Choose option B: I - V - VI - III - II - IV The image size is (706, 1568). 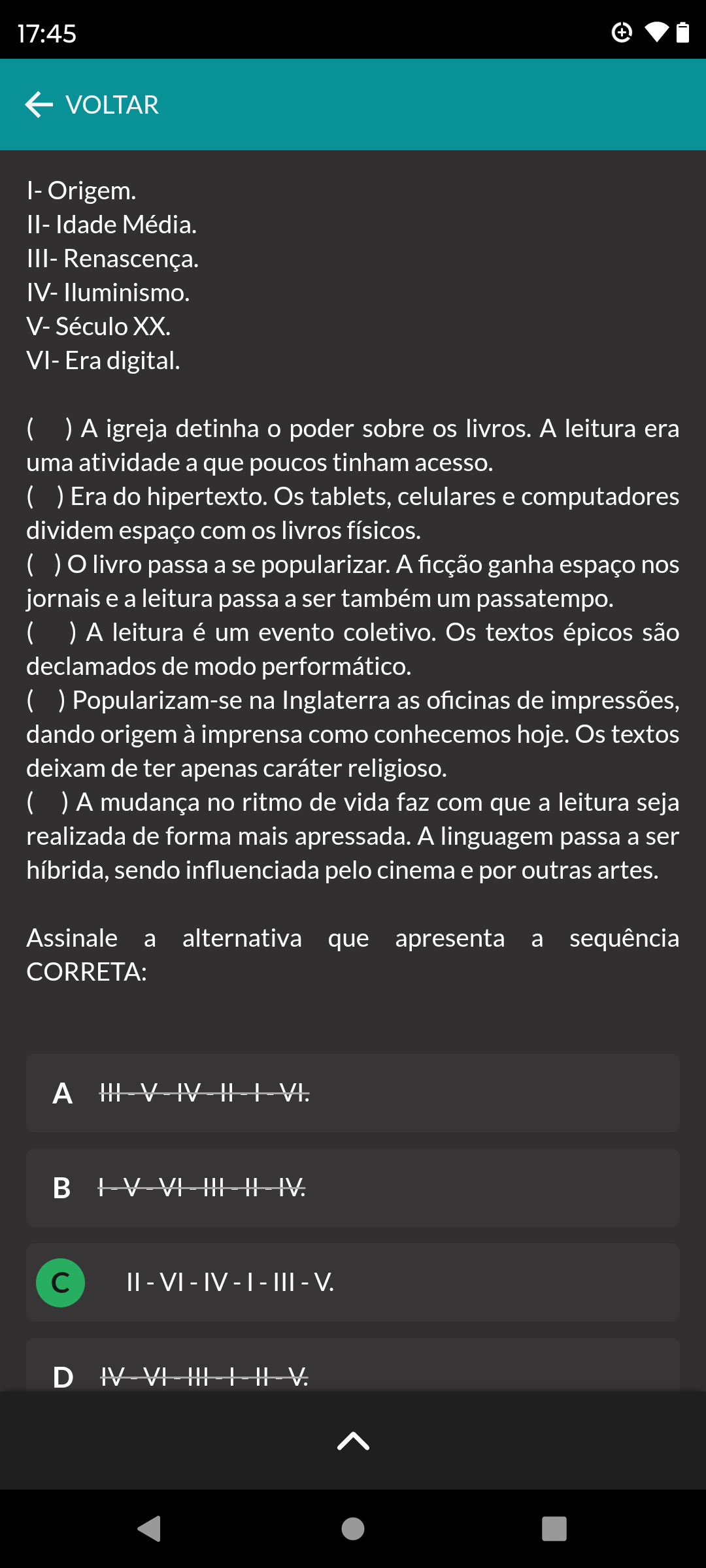pos(353,1188)
